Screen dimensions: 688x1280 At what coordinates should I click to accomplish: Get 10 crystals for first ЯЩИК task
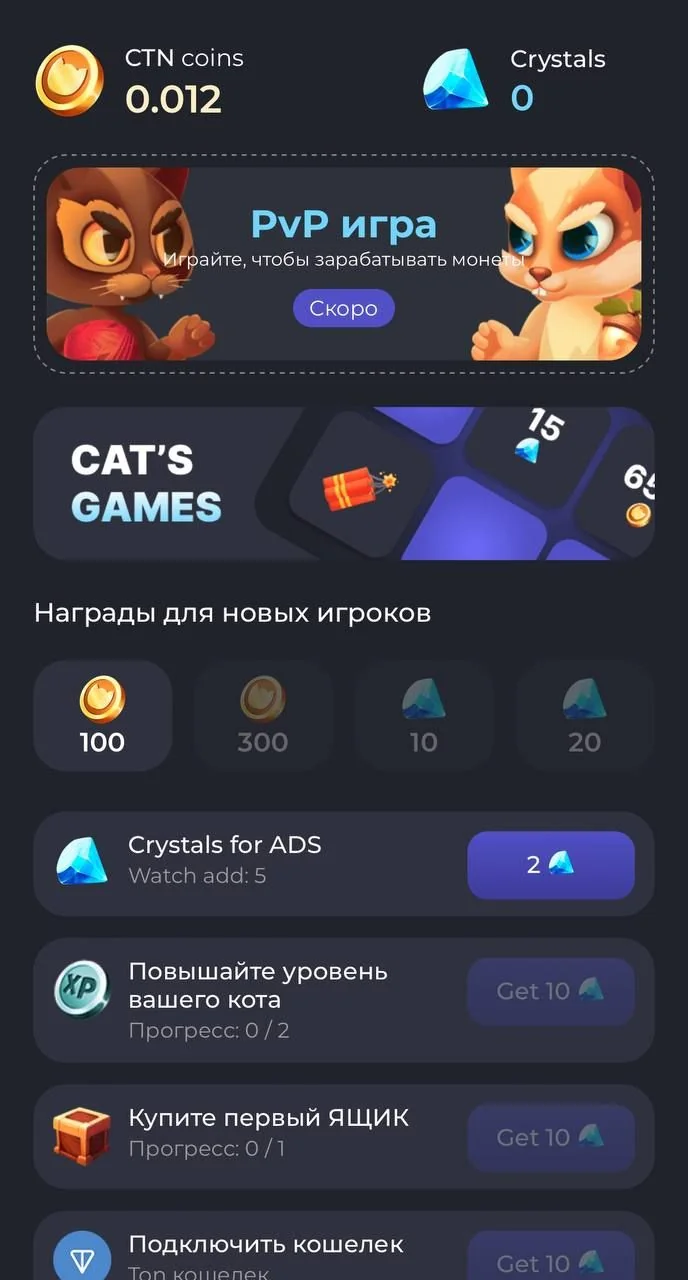click(551, 1137)
